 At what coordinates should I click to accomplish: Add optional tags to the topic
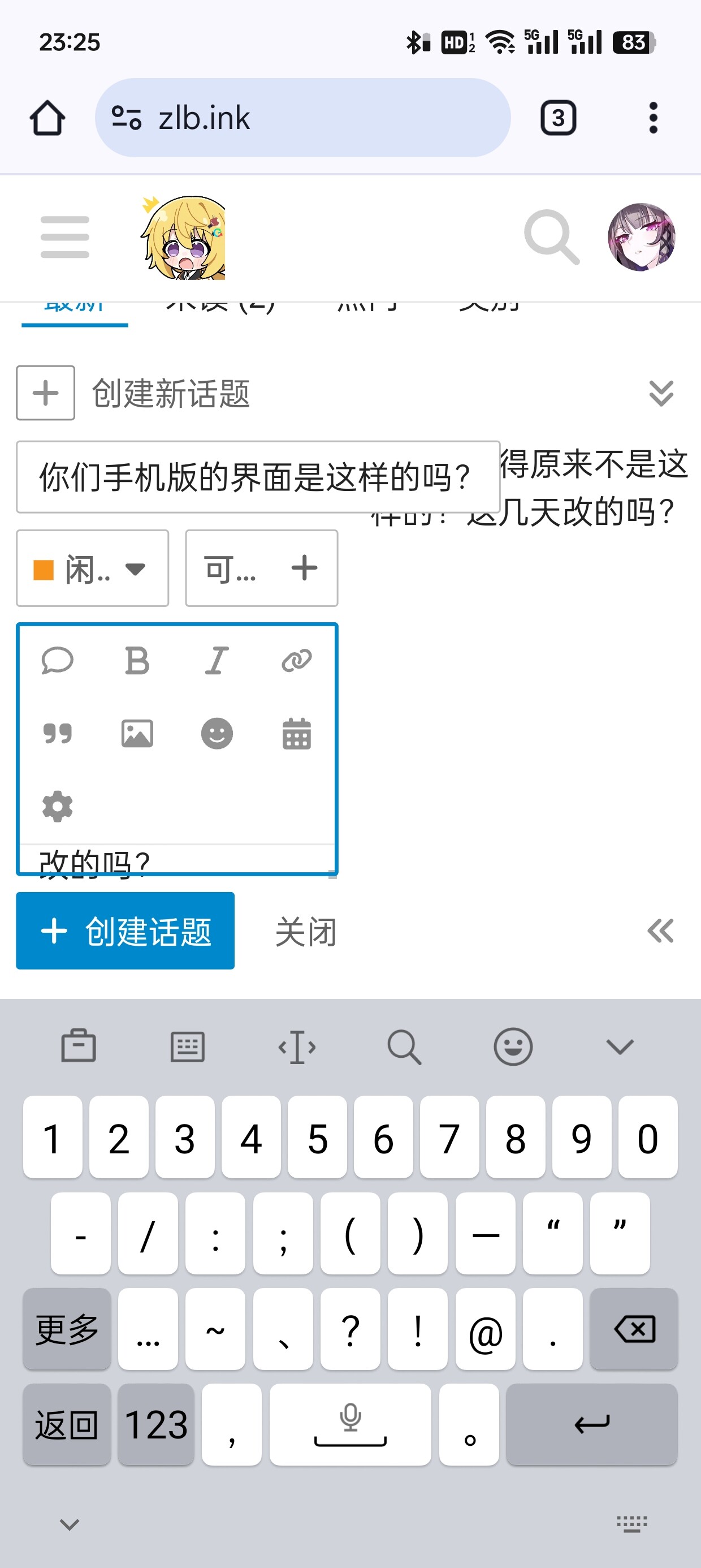point(262,568)
